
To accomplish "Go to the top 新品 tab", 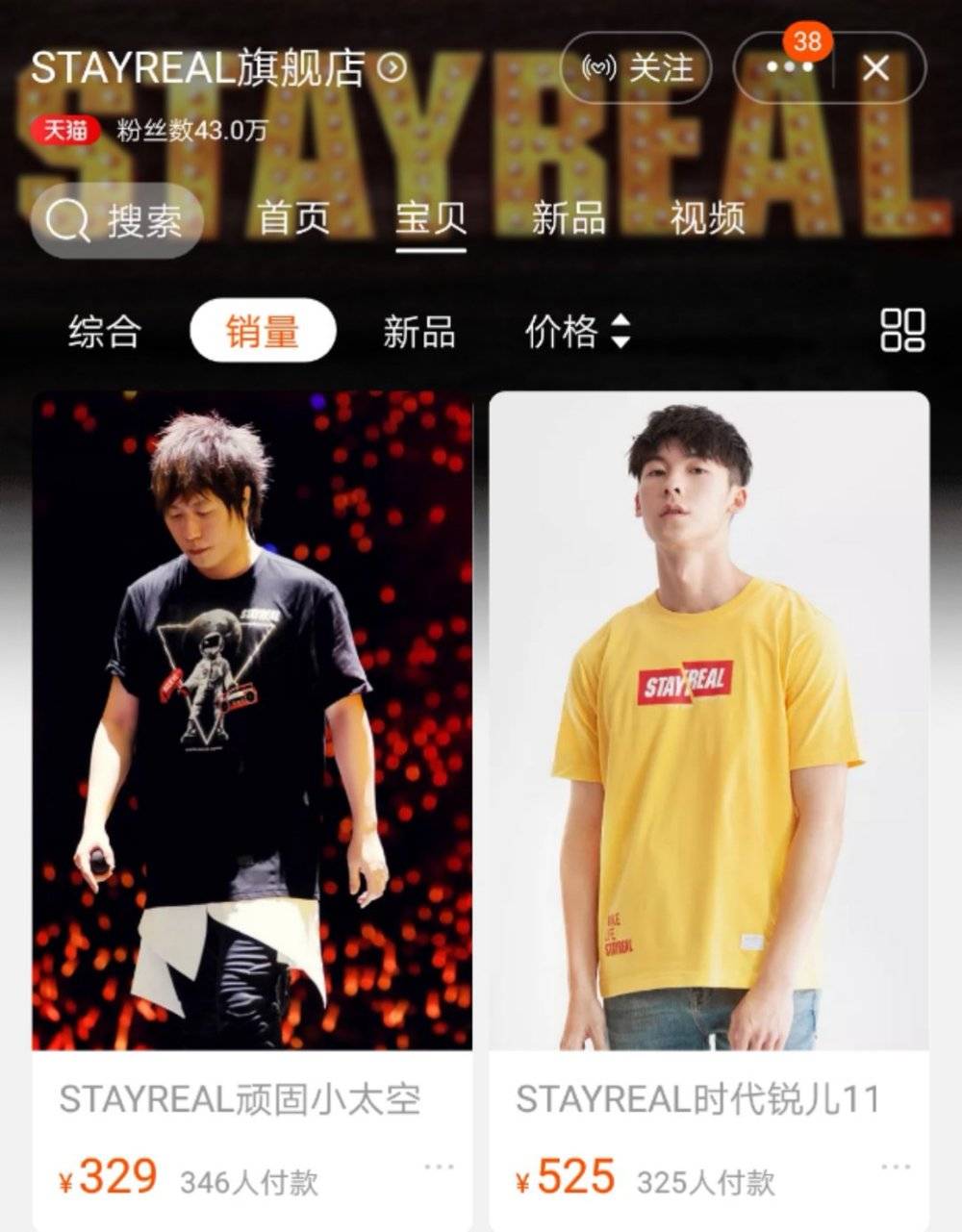I will click(569, 218).
